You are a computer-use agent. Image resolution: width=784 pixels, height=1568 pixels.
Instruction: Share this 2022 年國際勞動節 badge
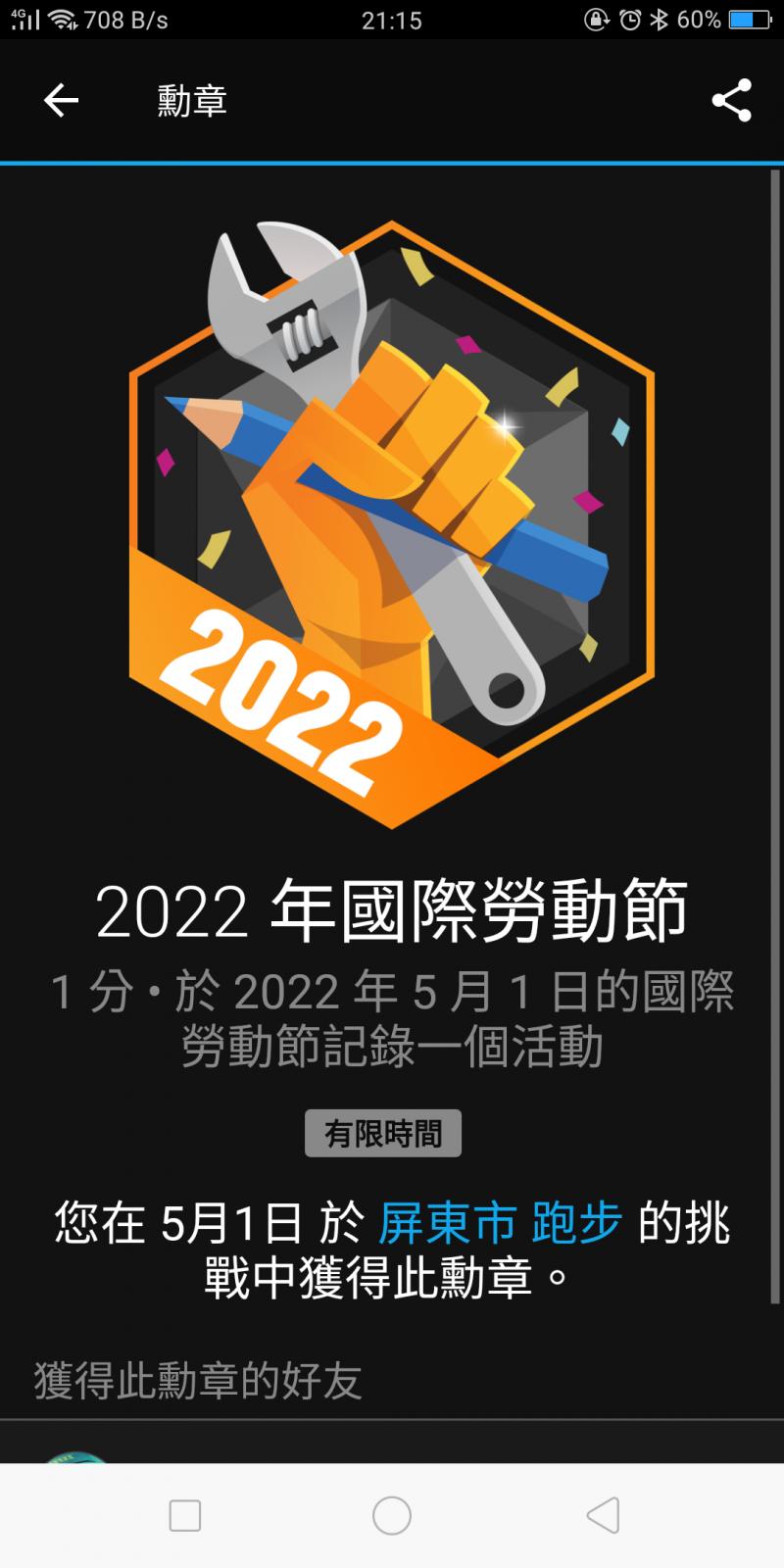(x=731, y=100)
